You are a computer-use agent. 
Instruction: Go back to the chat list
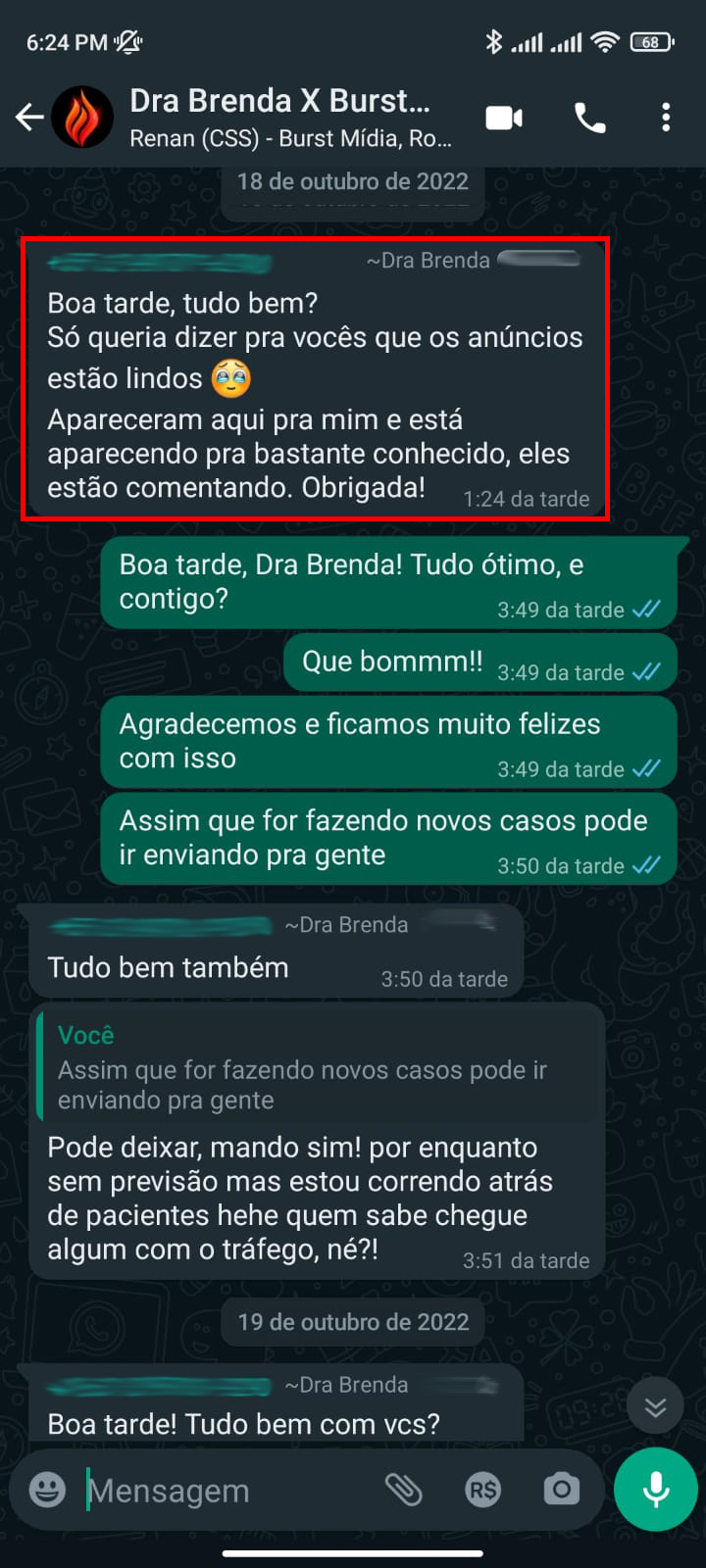[x=29, y=118]
